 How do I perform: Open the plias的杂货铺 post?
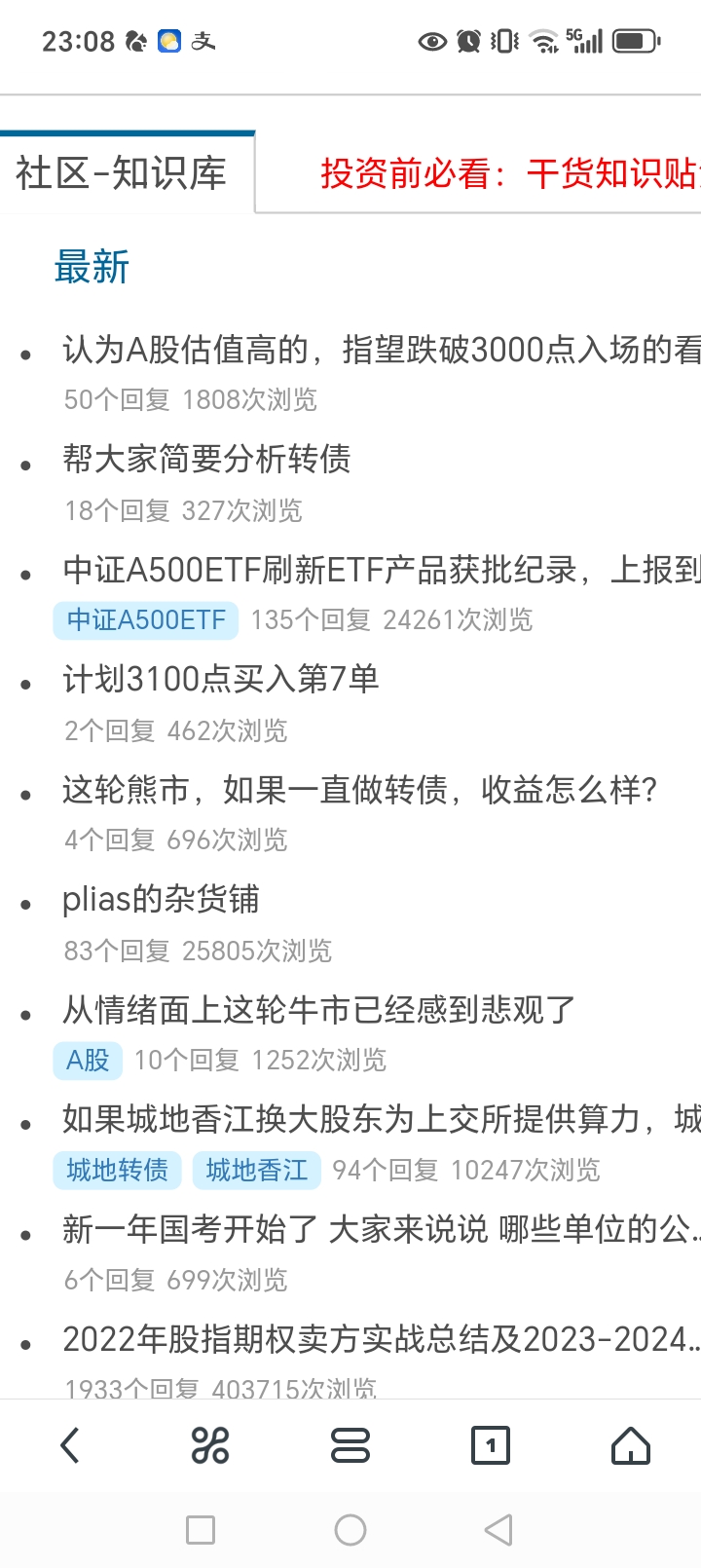tap(161, 899)
